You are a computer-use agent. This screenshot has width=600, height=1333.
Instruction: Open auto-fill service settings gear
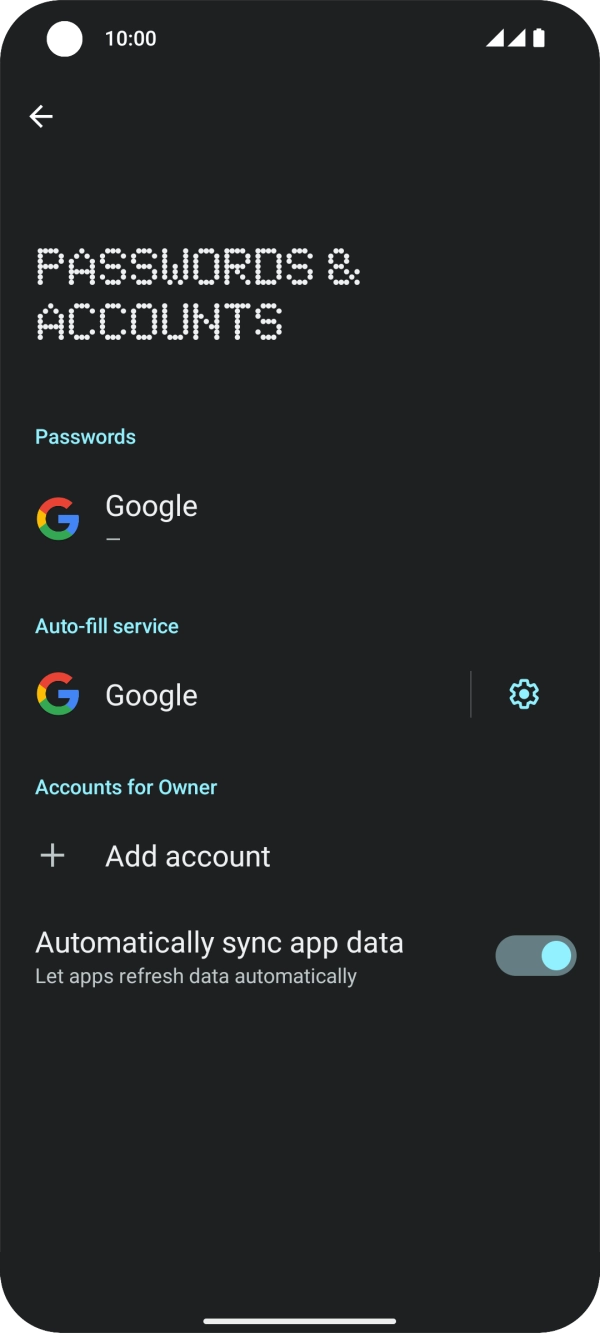point(524,694)
